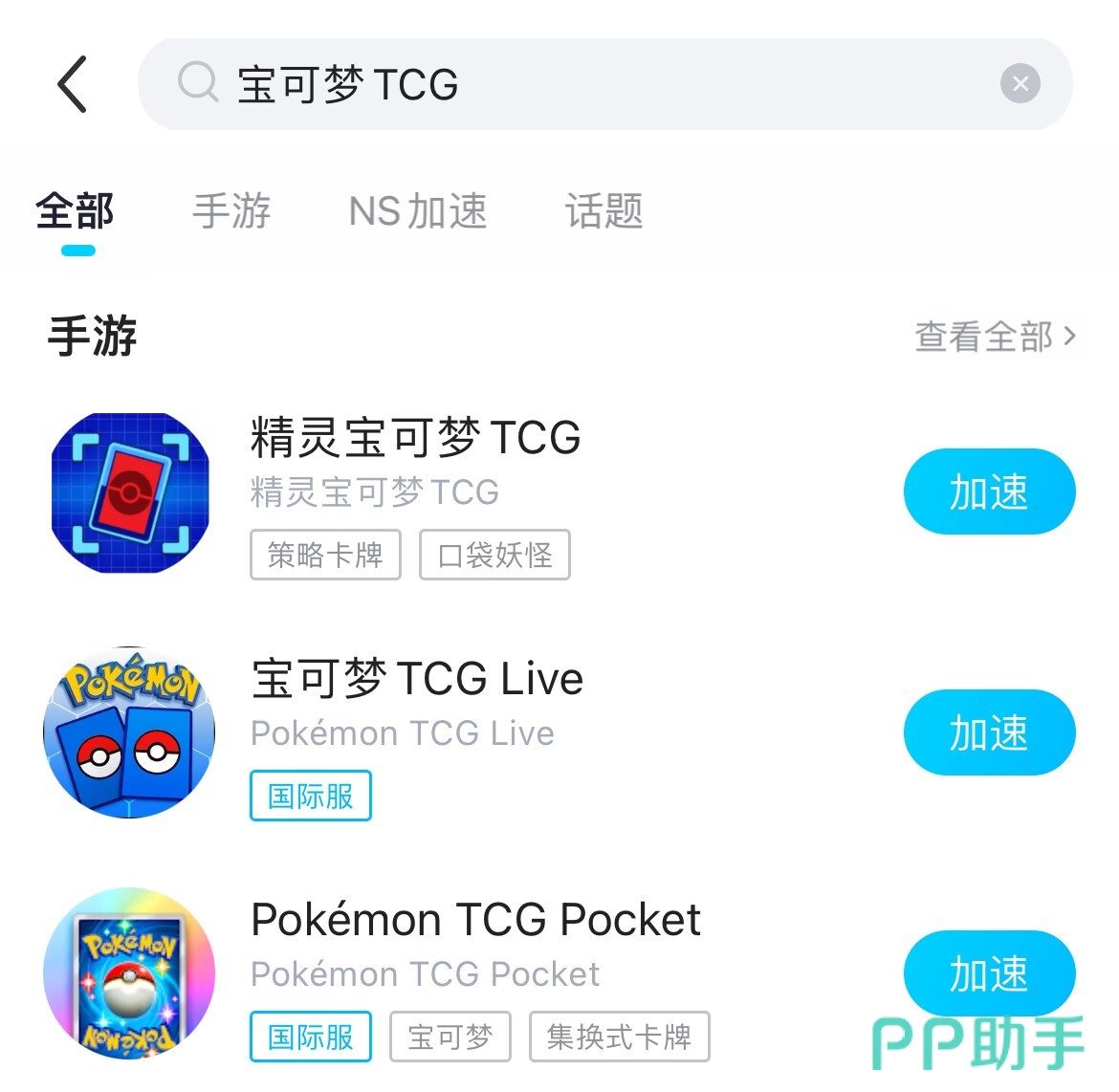This screenshot has width=1119, height=1092.
Task: Go back using the back arrow
Action: [x=73, y=84]
